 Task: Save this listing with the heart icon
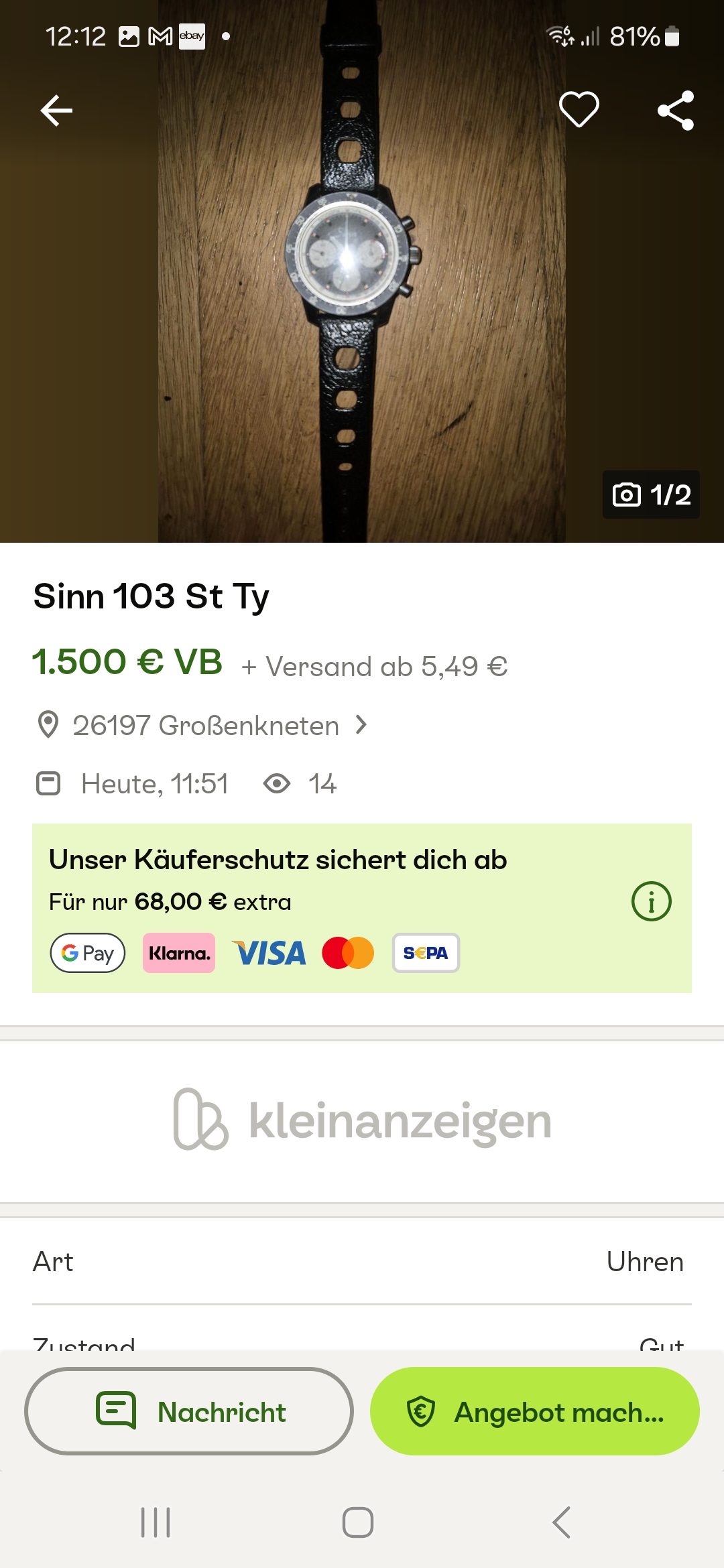pos(579,109)
